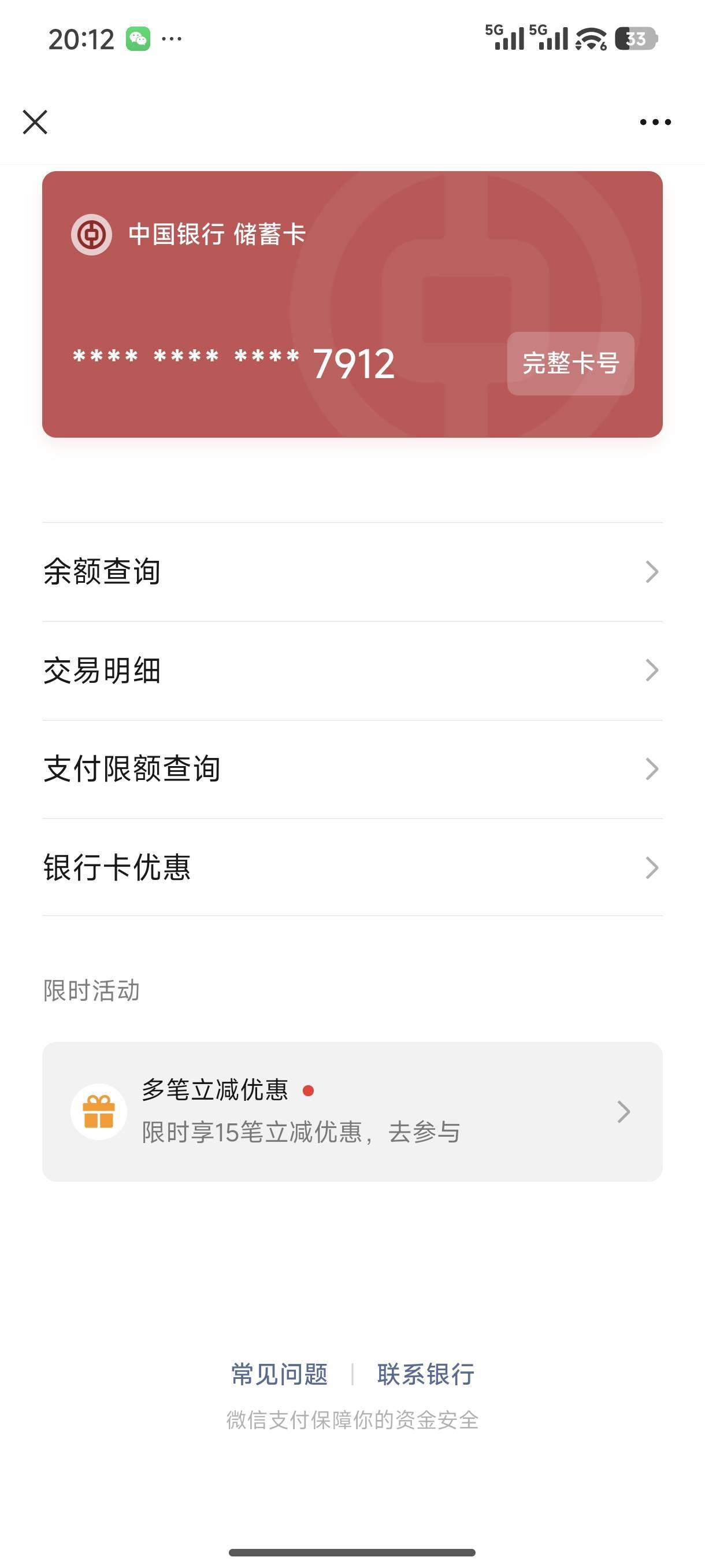The height and width of the screenshot is (1568, 705).
Task: Close the bank card page
Action: [x=35, y=122]
